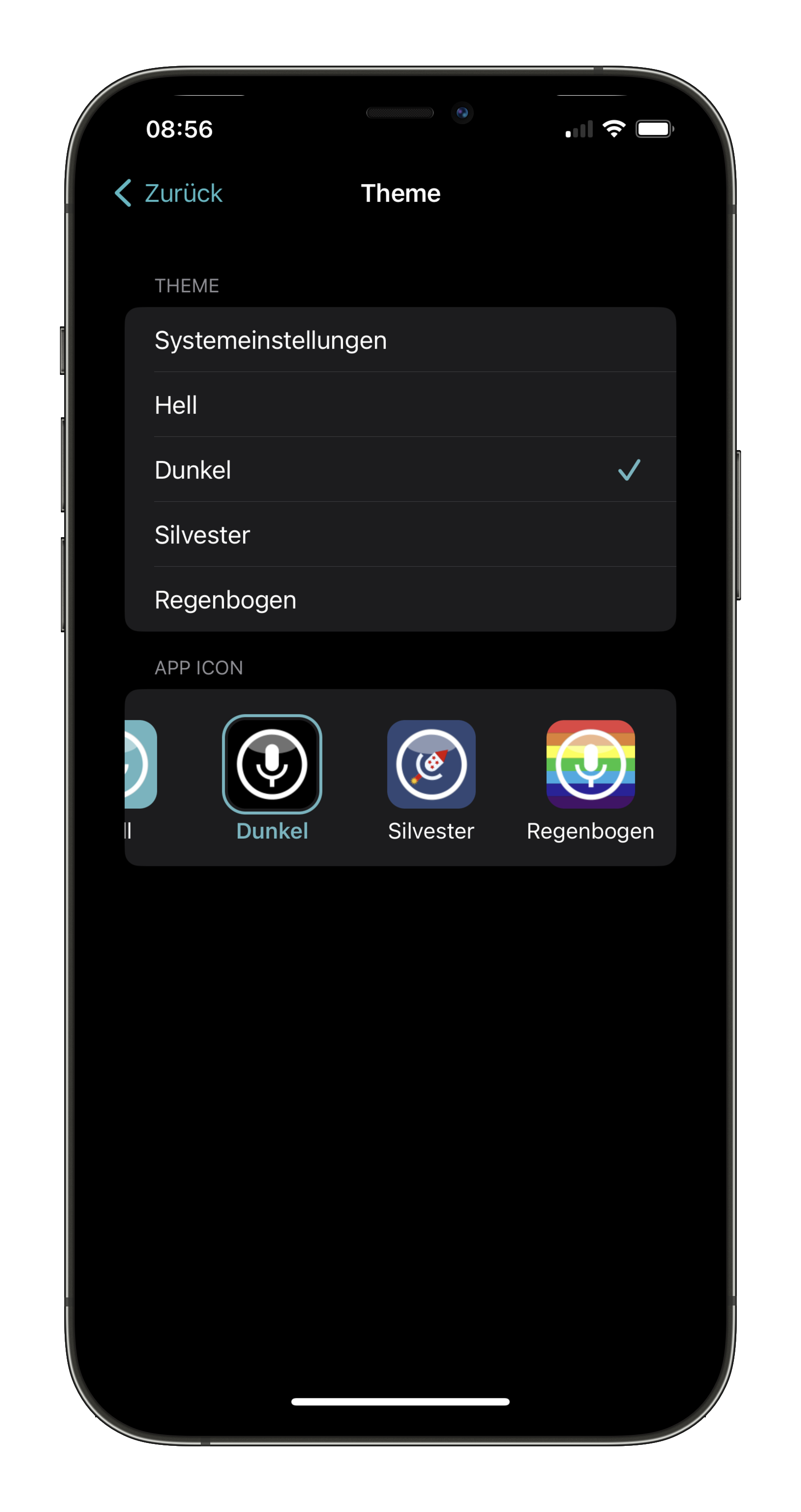Choose the Hell theme
Viewport: 801px width, 1512px height.
click(x=400, y=405)
